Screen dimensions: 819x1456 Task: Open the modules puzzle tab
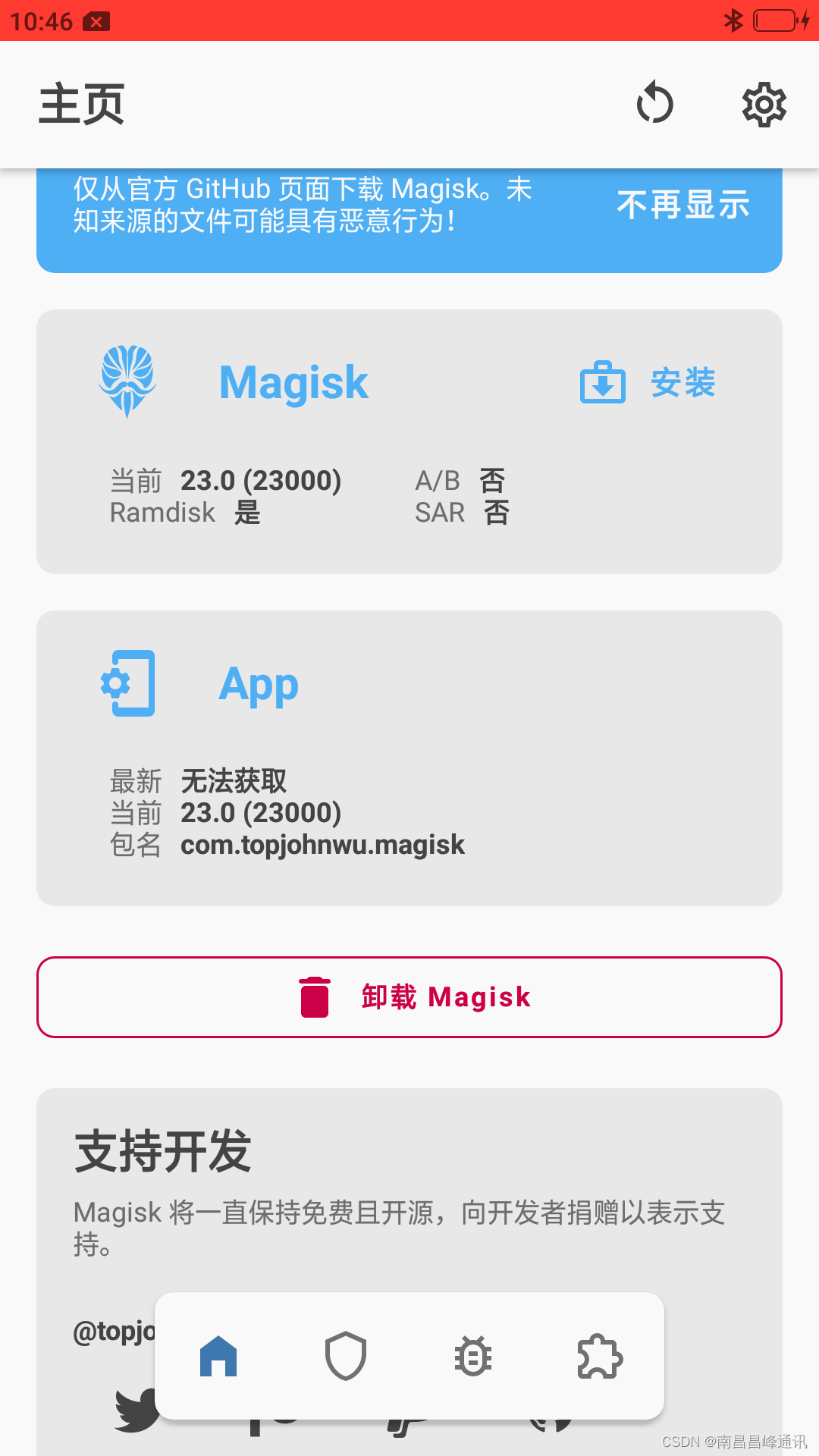600,1356
